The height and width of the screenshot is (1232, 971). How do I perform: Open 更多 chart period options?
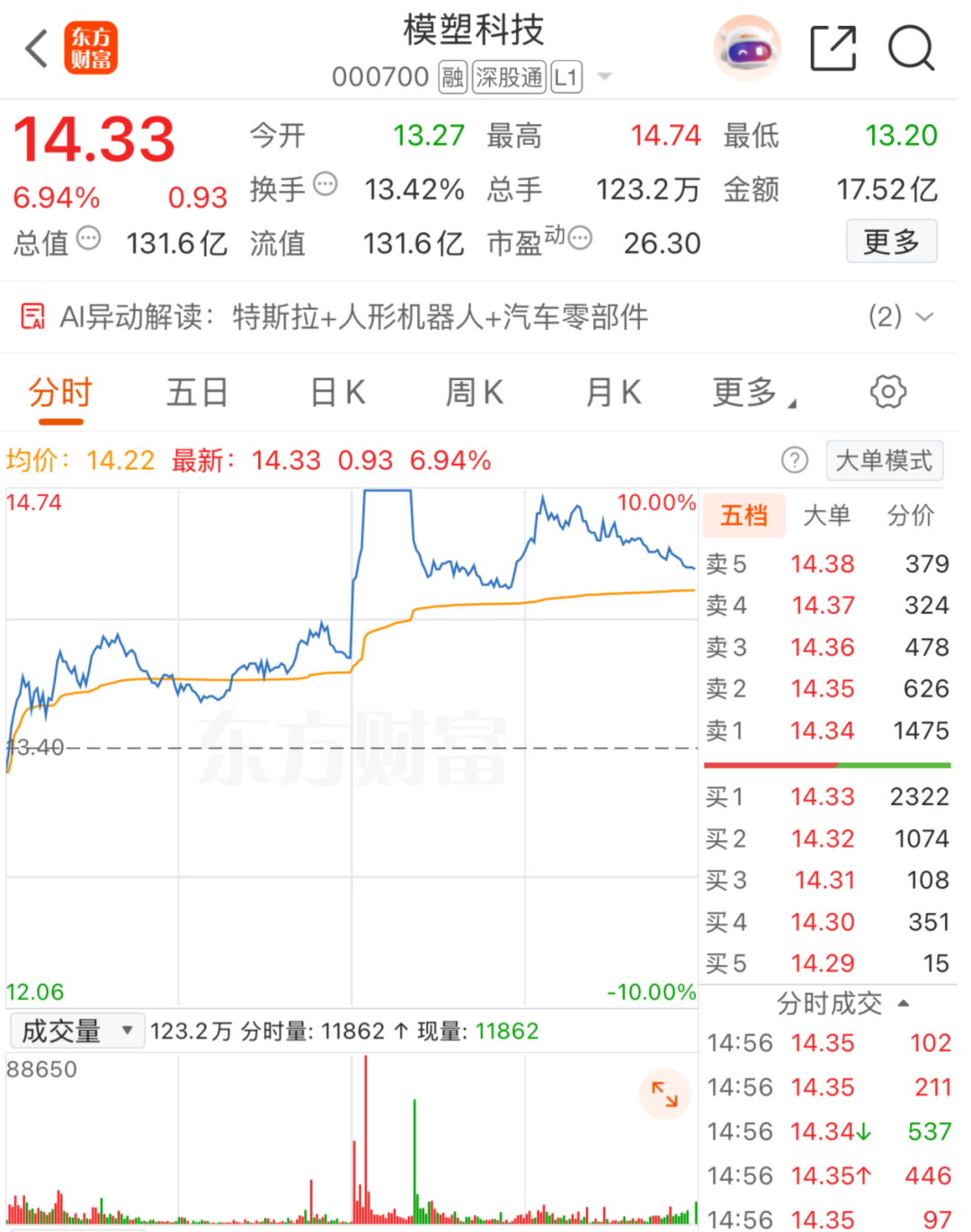pos(751,392)
